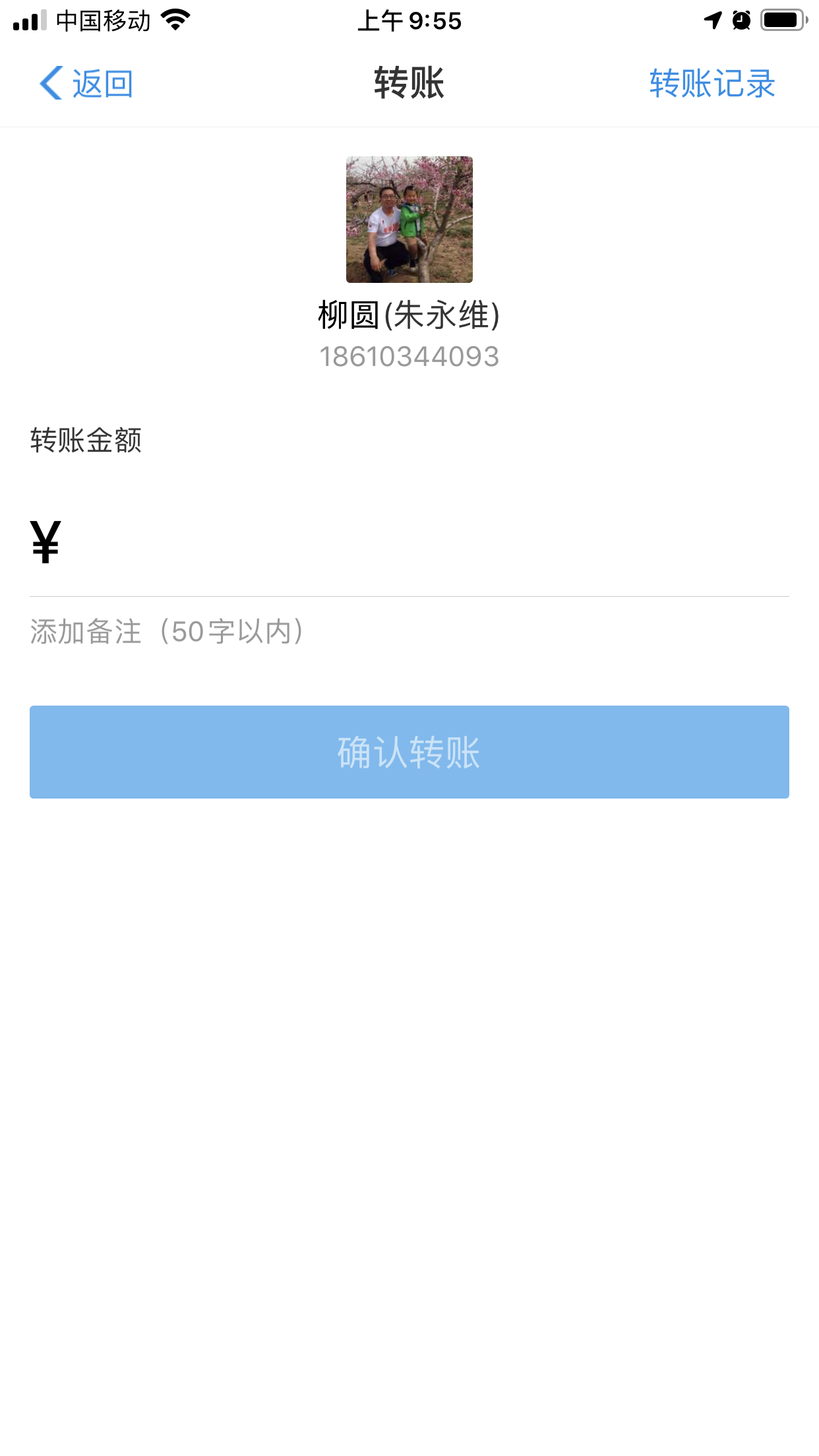The width and height of the screenshot is (819, 1456).
Task: Open 转账记录 transfer history
Action: [x=712, y=84]
